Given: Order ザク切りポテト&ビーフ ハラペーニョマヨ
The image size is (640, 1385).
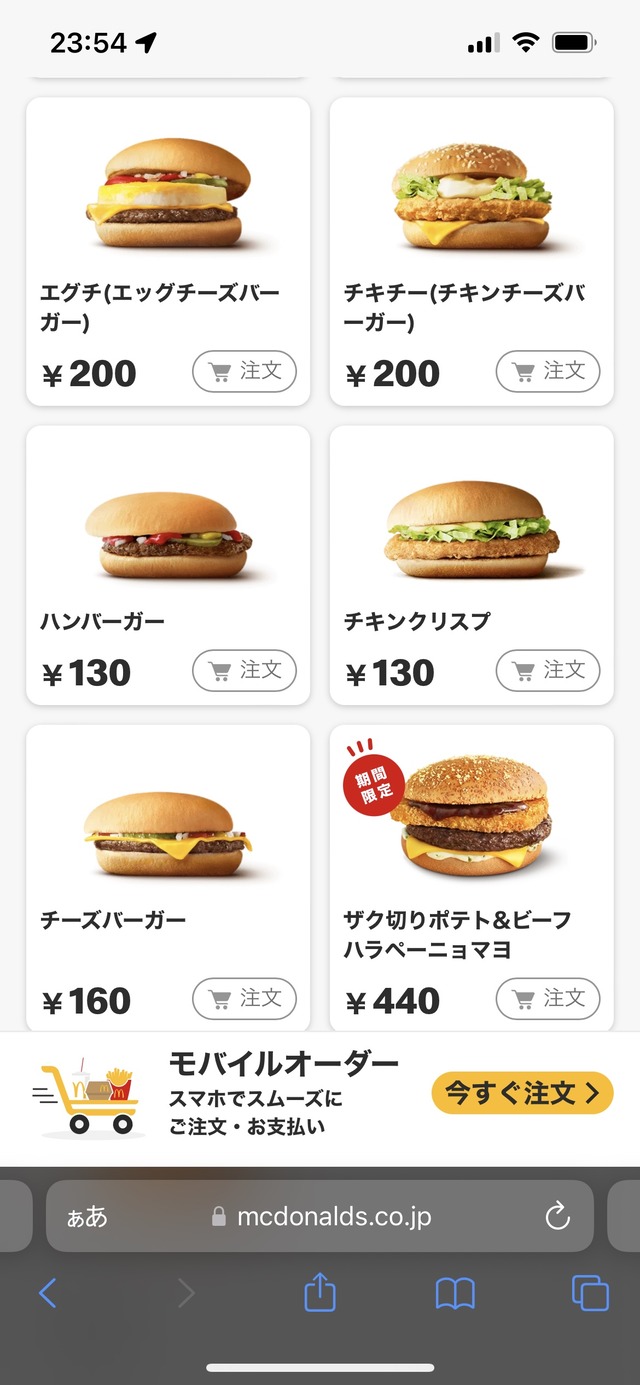Looking at the screenshot, I should pyautogui.click(x=548, y=998).
